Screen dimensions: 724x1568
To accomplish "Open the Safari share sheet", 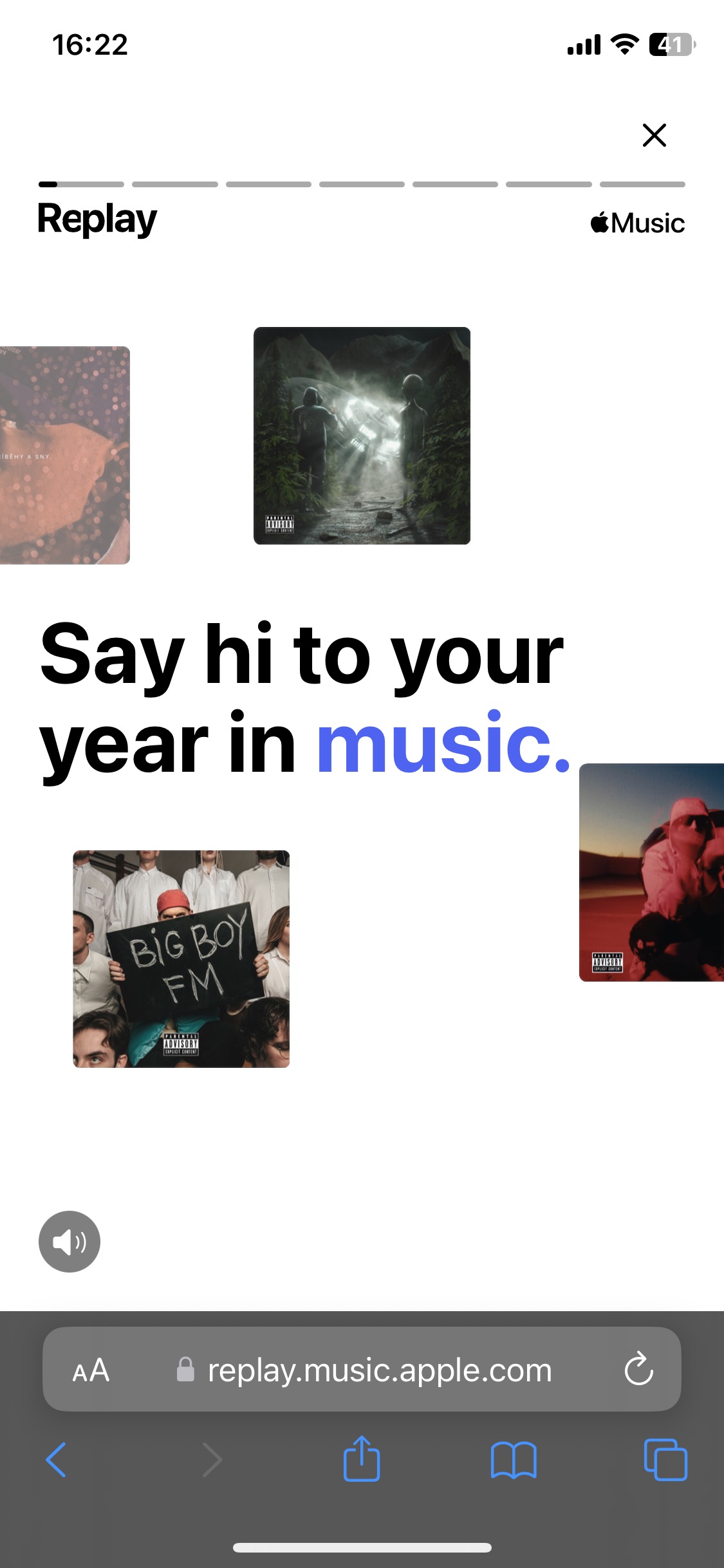I will tap(362, 1459).
